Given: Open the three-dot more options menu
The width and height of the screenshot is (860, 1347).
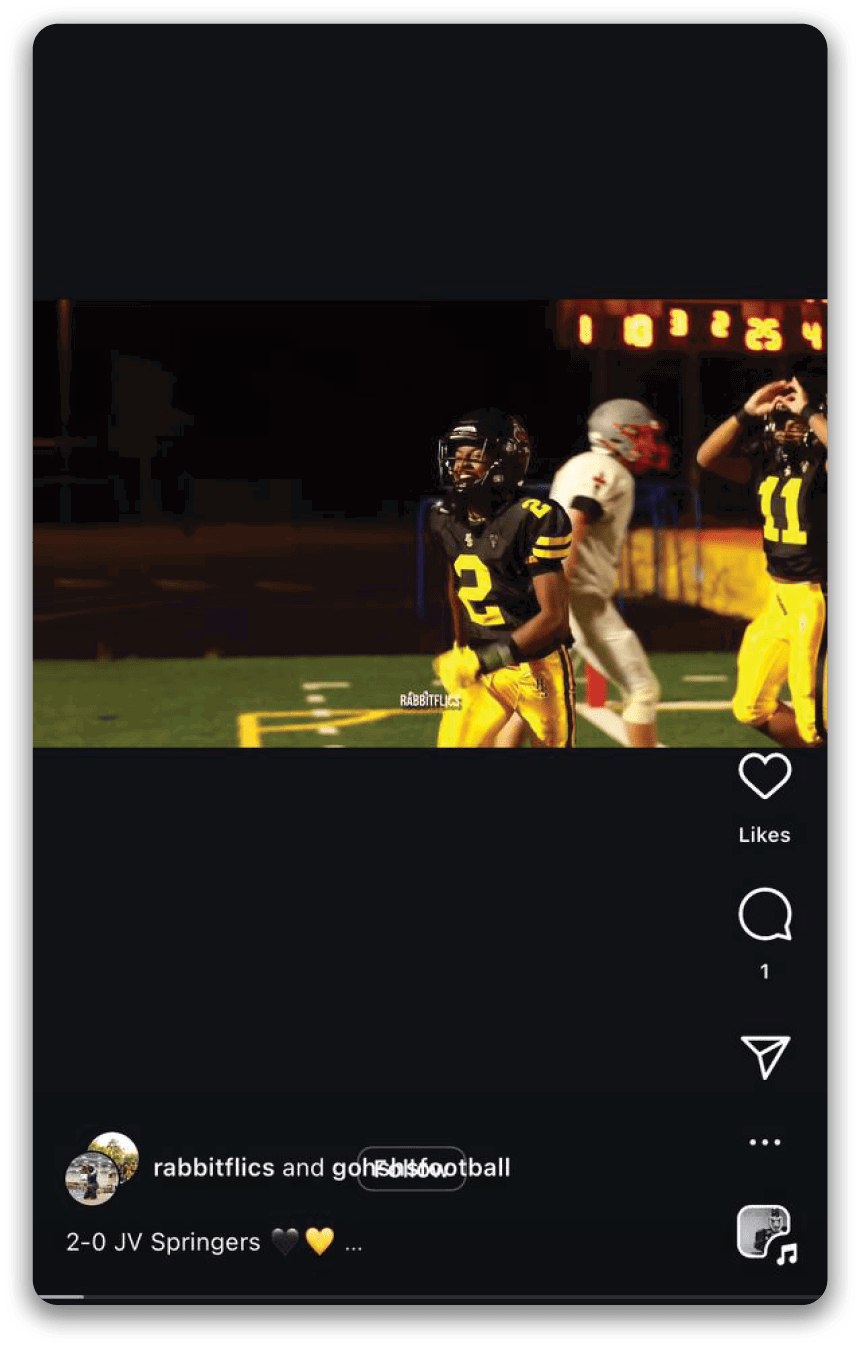Looking at the screenshot, I should coord(764,1142).
